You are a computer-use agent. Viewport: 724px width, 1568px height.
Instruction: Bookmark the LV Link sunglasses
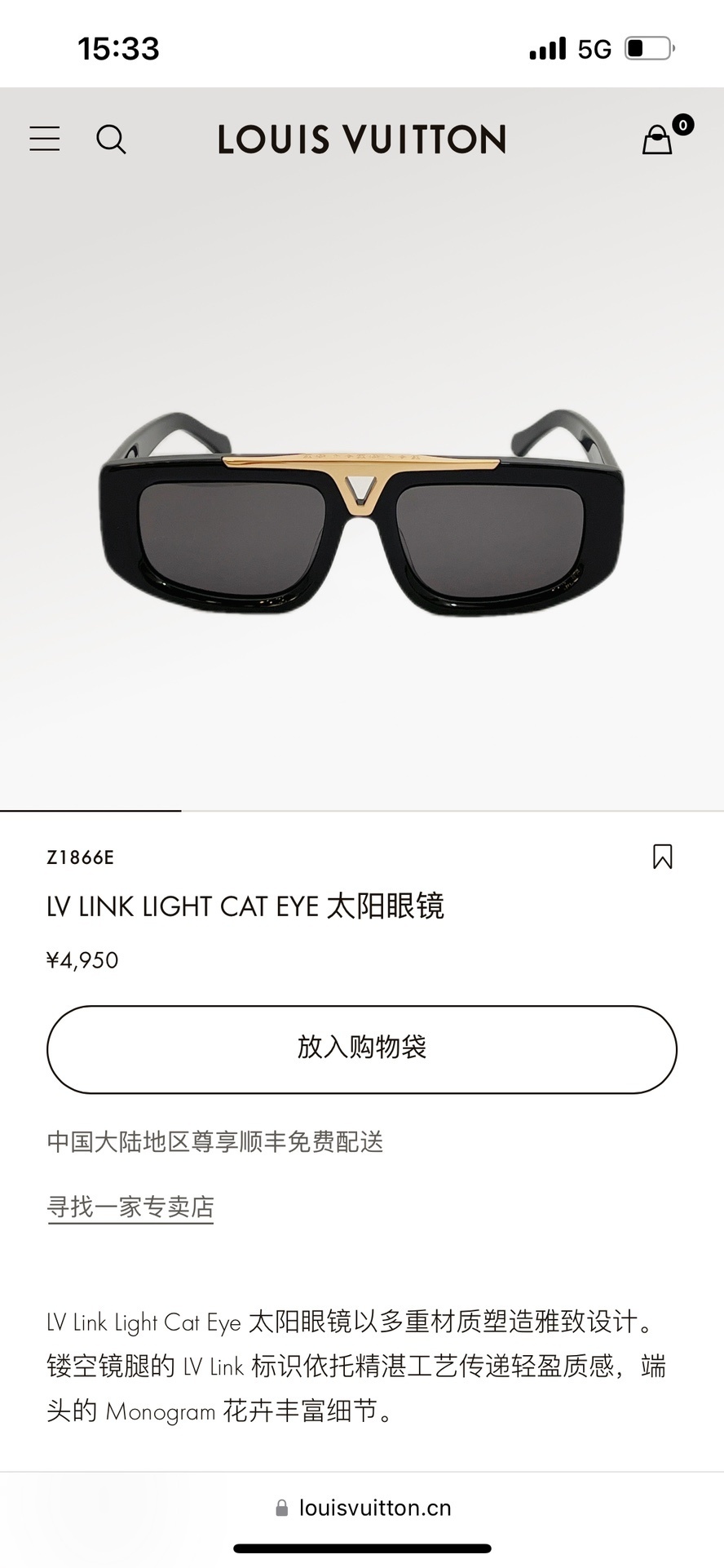[662, 857]
